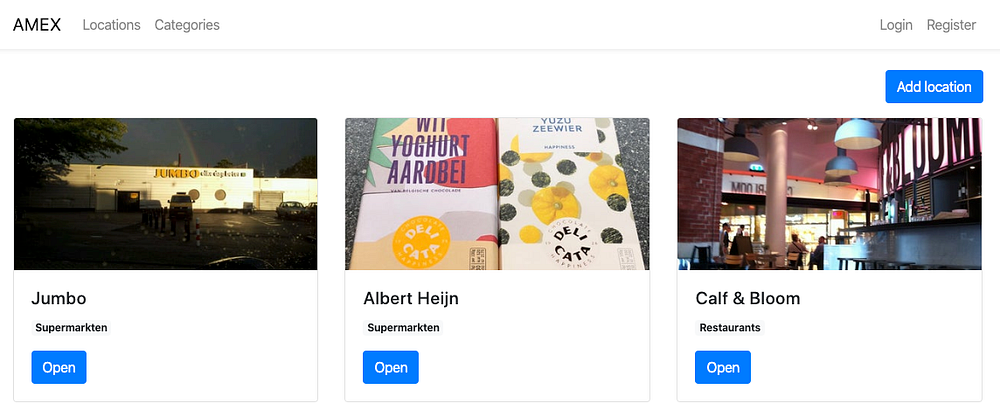
Task: Select the Restaurants tag on Calf & Bloom
Action: click(x=730, y=327)
